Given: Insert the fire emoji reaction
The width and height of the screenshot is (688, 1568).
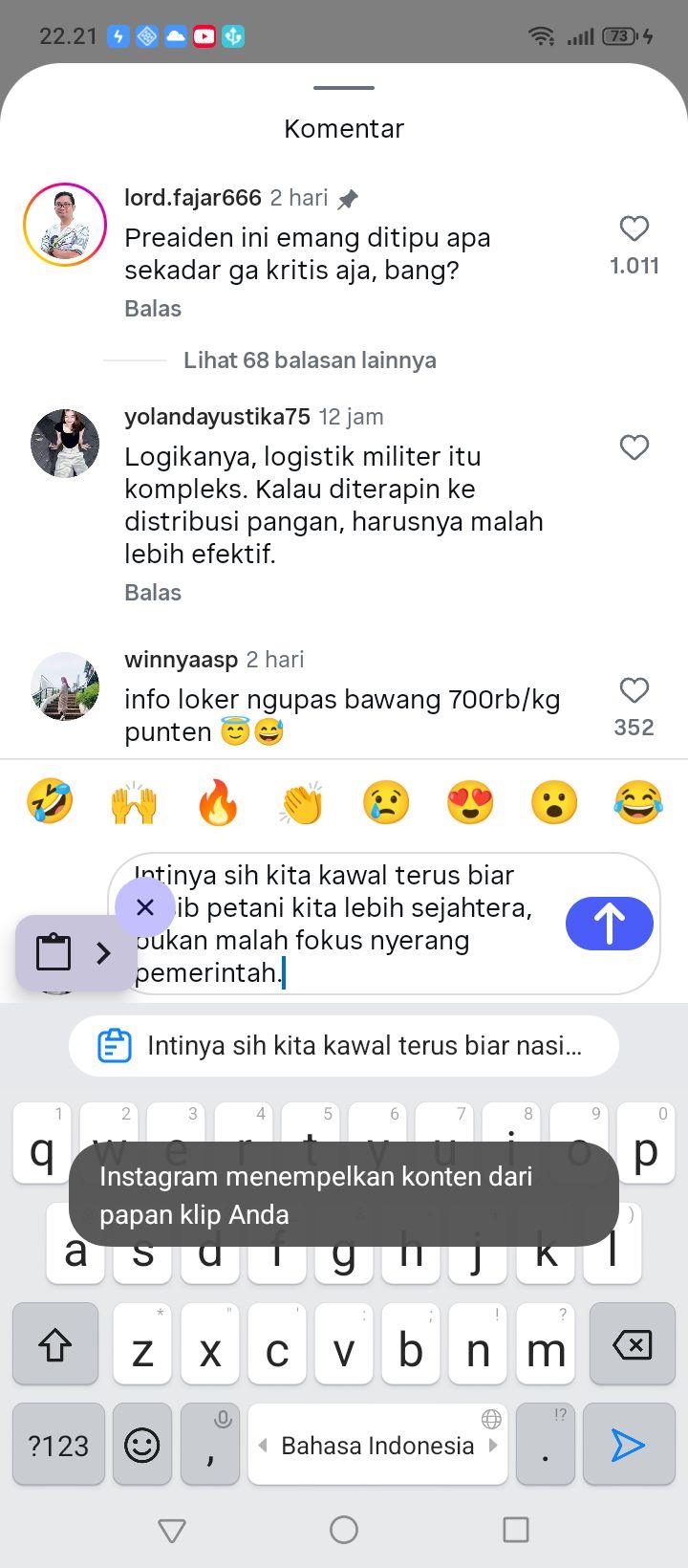Looking at the screenshot, I should click(x=218, y=802).
